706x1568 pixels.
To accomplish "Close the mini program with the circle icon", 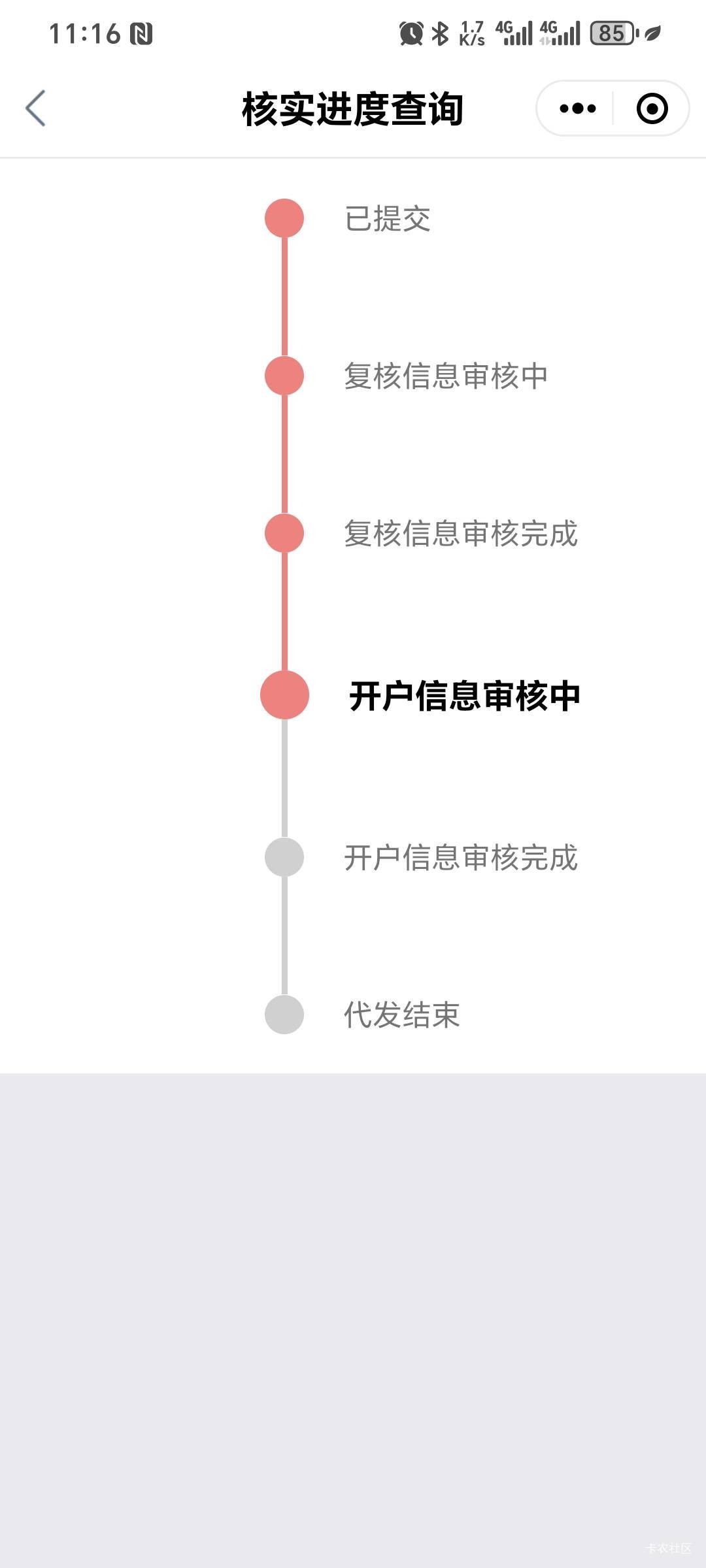I will point(652,108).
